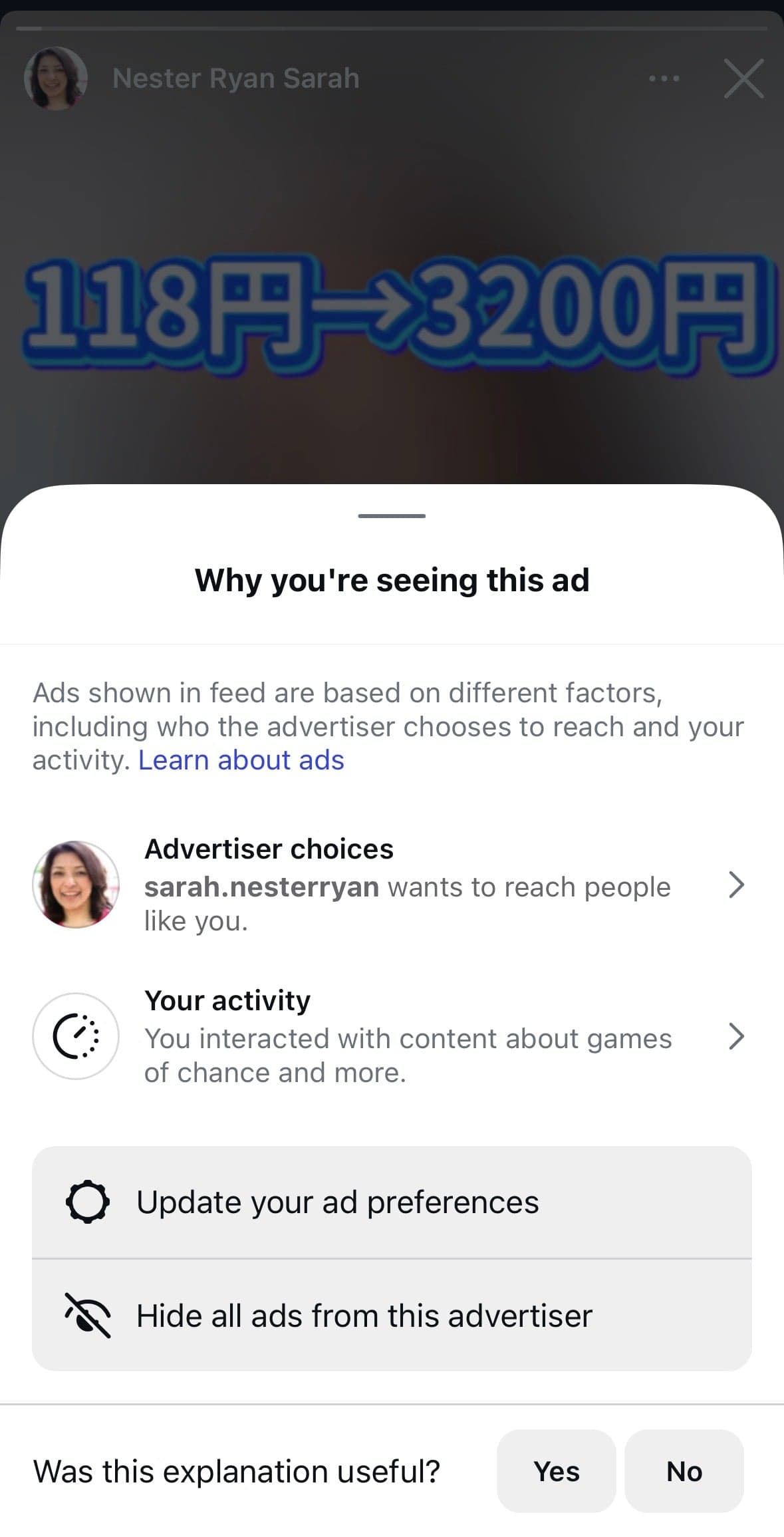This screenshot has height=1537, width=784.
Task: Open Advertiser choices details
Action: [392, 885]
